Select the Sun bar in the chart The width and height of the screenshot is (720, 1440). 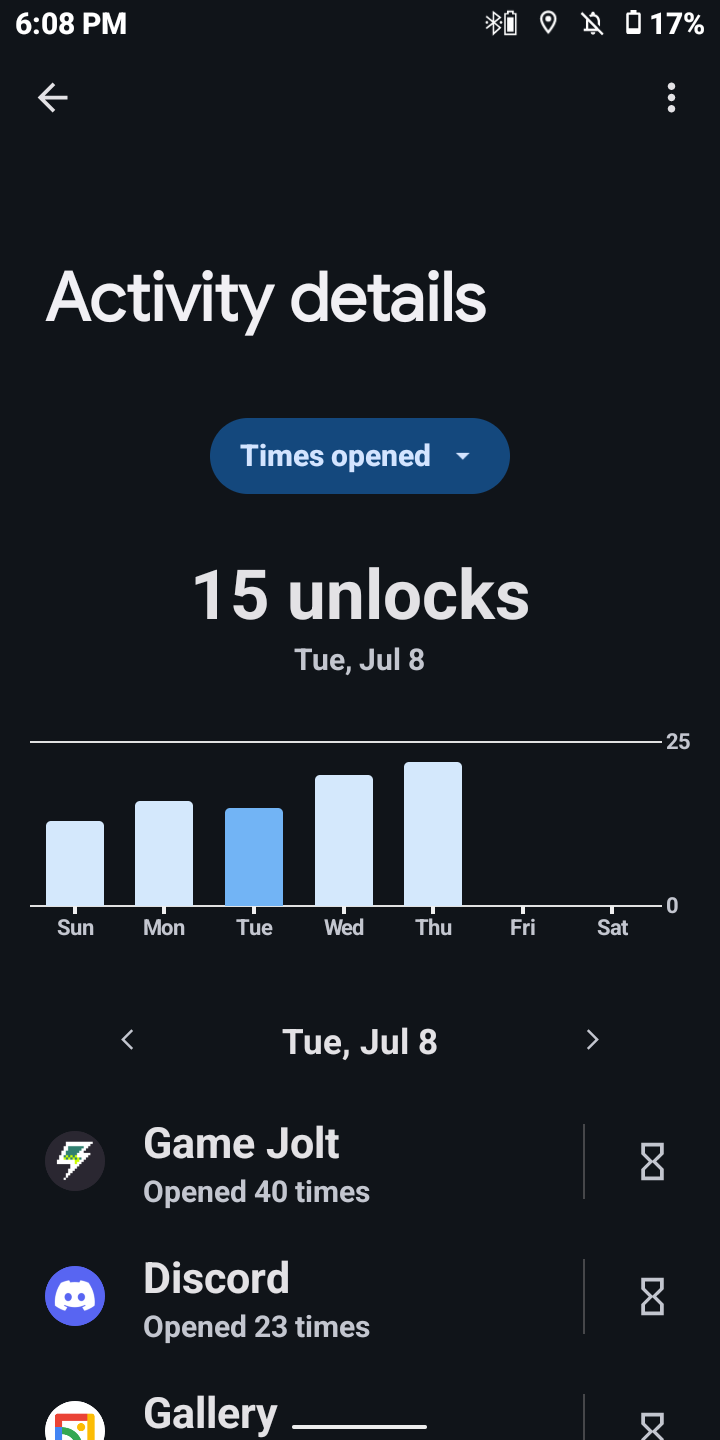[x=75, y=863]
